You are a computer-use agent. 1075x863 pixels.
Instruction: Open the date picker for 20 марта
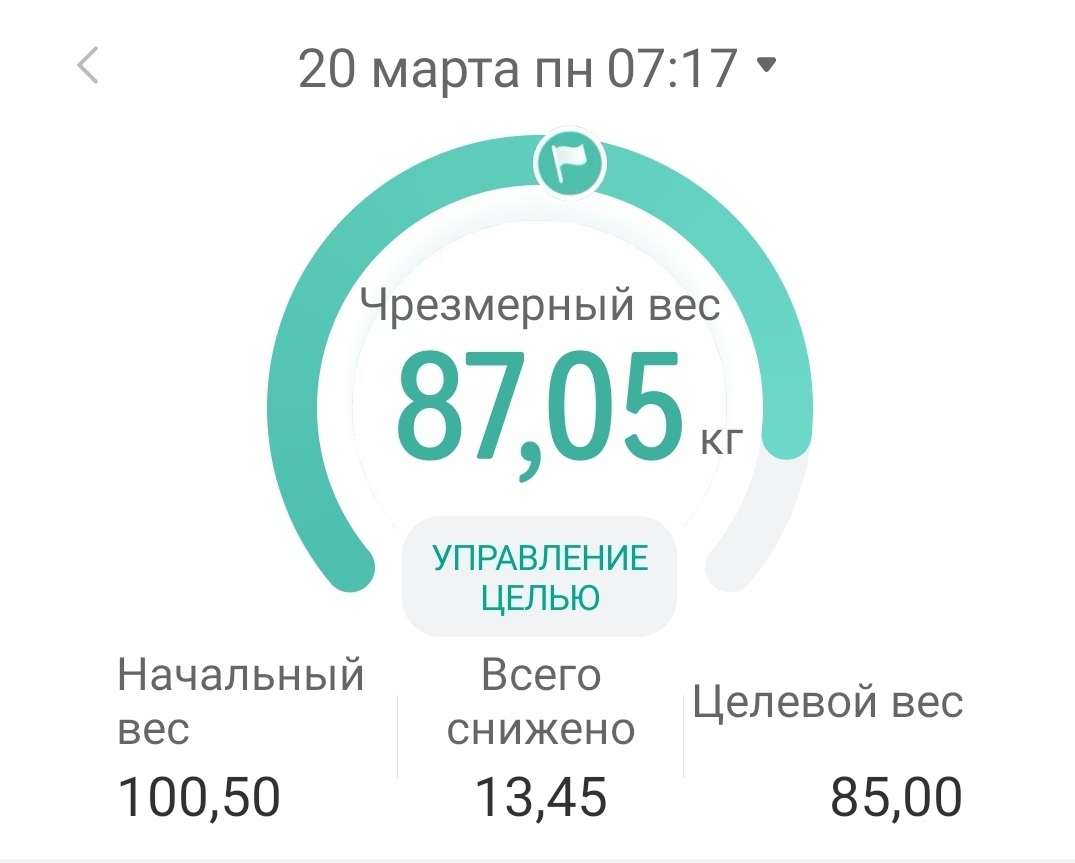(x=537, y=69)
